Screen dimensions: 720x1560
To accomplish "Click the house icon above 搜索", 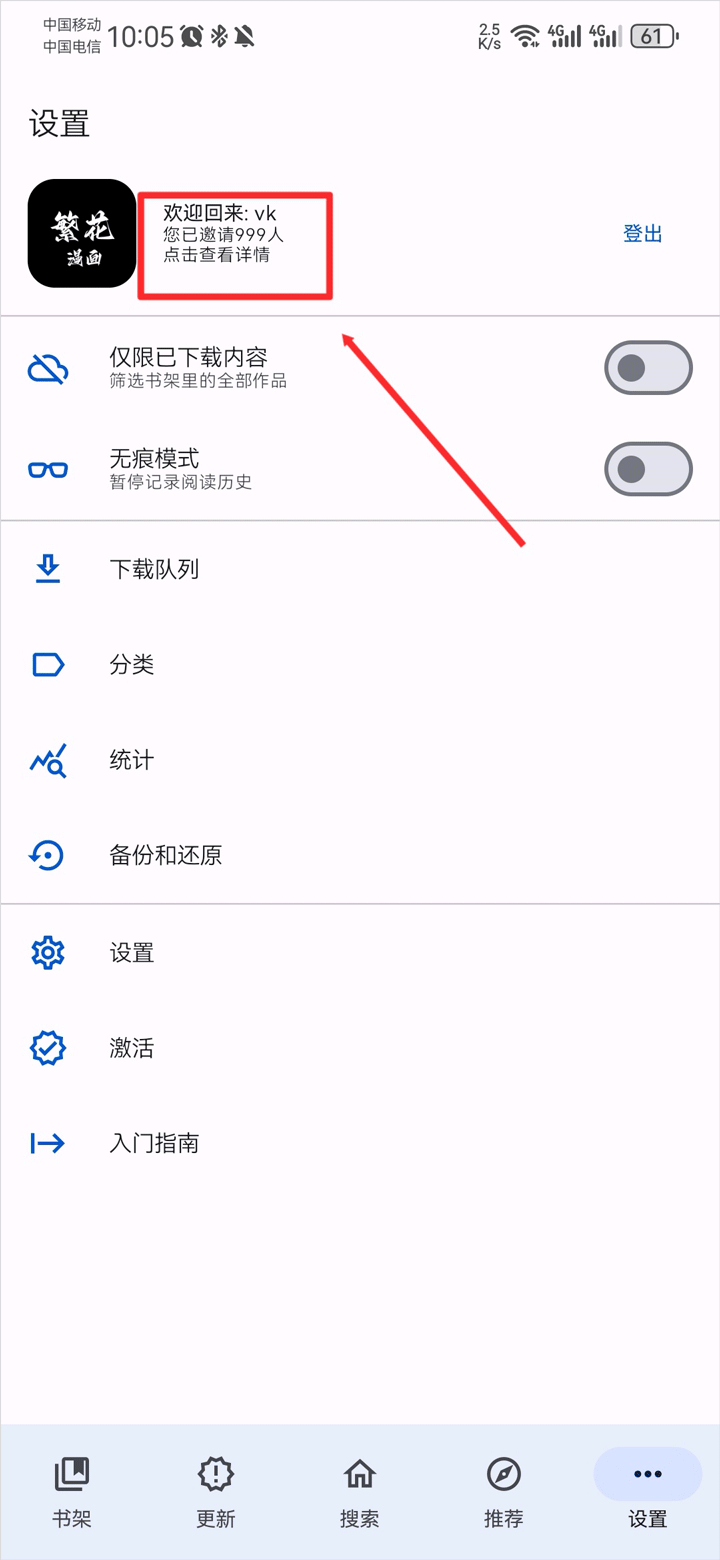I will [x=359, y=1473].
